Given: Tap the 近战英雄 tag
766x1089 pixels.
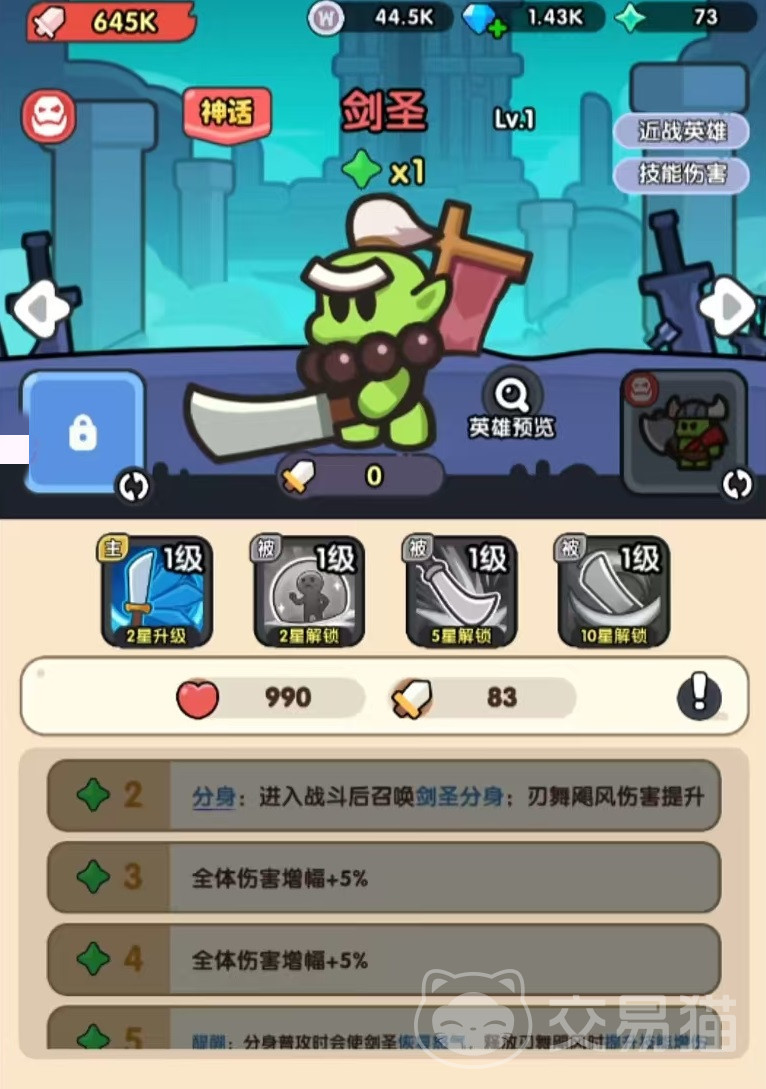Looking at the screenshot, I should point(681,131).
